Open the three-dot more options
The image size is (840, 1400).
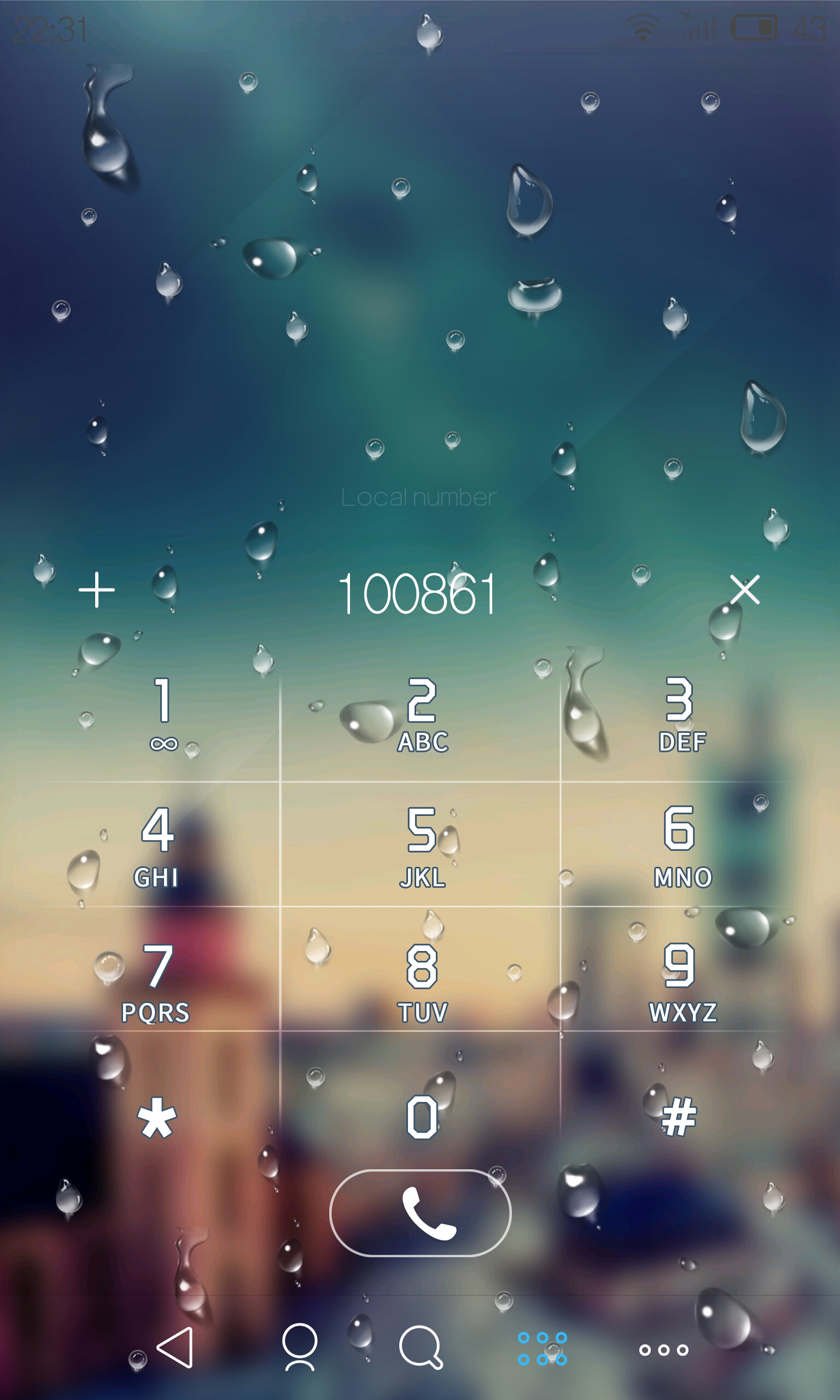[663, 1350]
